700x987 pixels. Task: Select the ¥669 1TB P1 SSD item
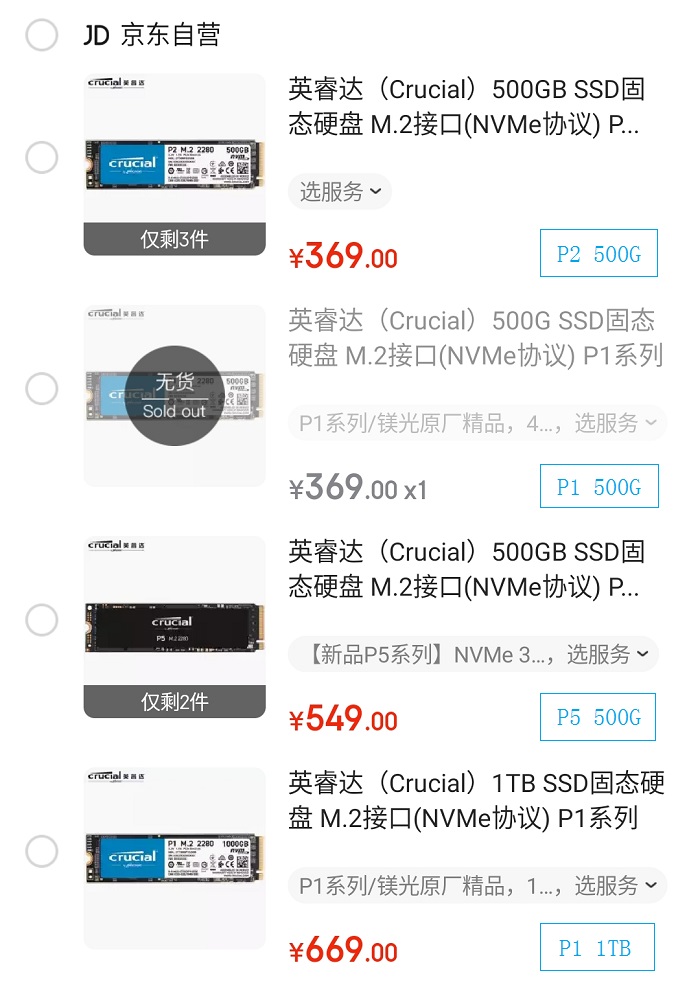click(x=42, y=852)
